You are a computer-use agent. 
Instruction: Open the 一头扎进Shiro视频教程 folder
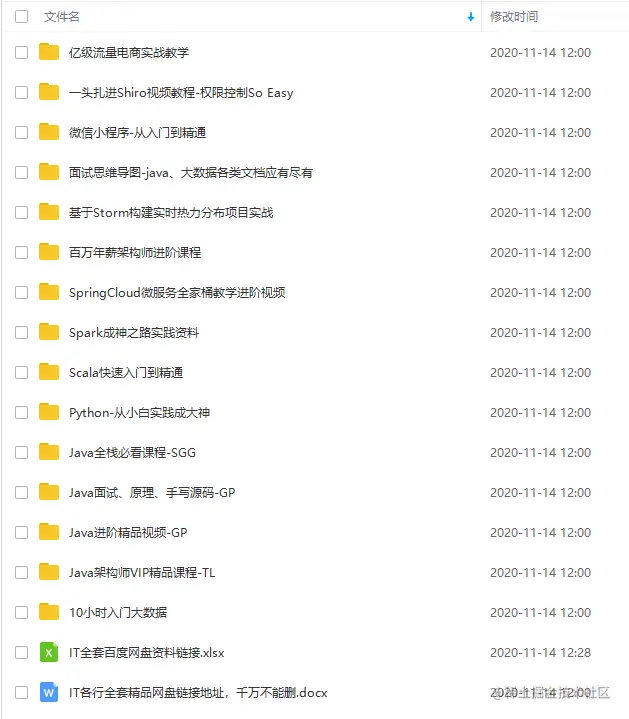click(x=180, y=93)
